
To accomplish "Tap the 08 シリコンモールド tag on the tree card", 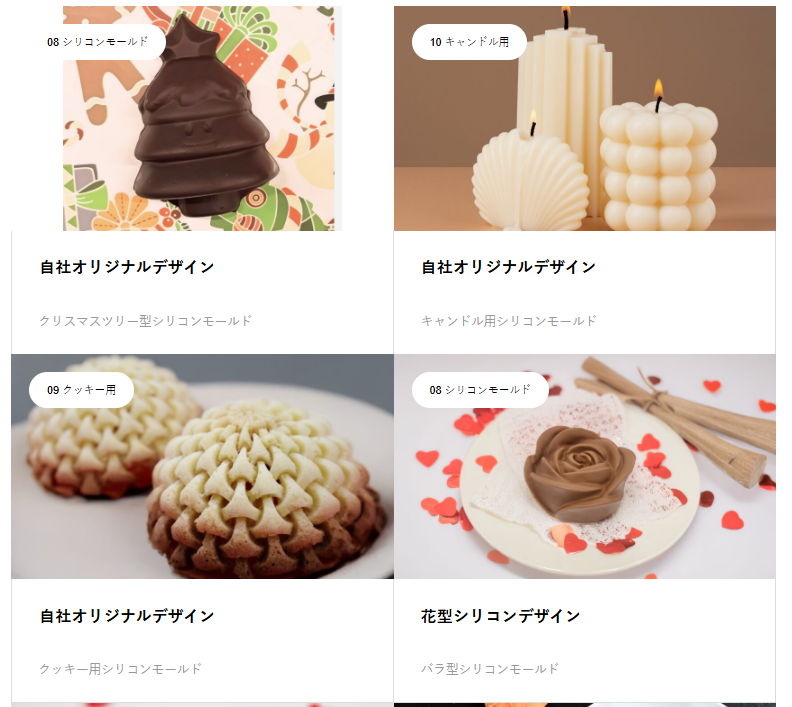I will (98, 42).
